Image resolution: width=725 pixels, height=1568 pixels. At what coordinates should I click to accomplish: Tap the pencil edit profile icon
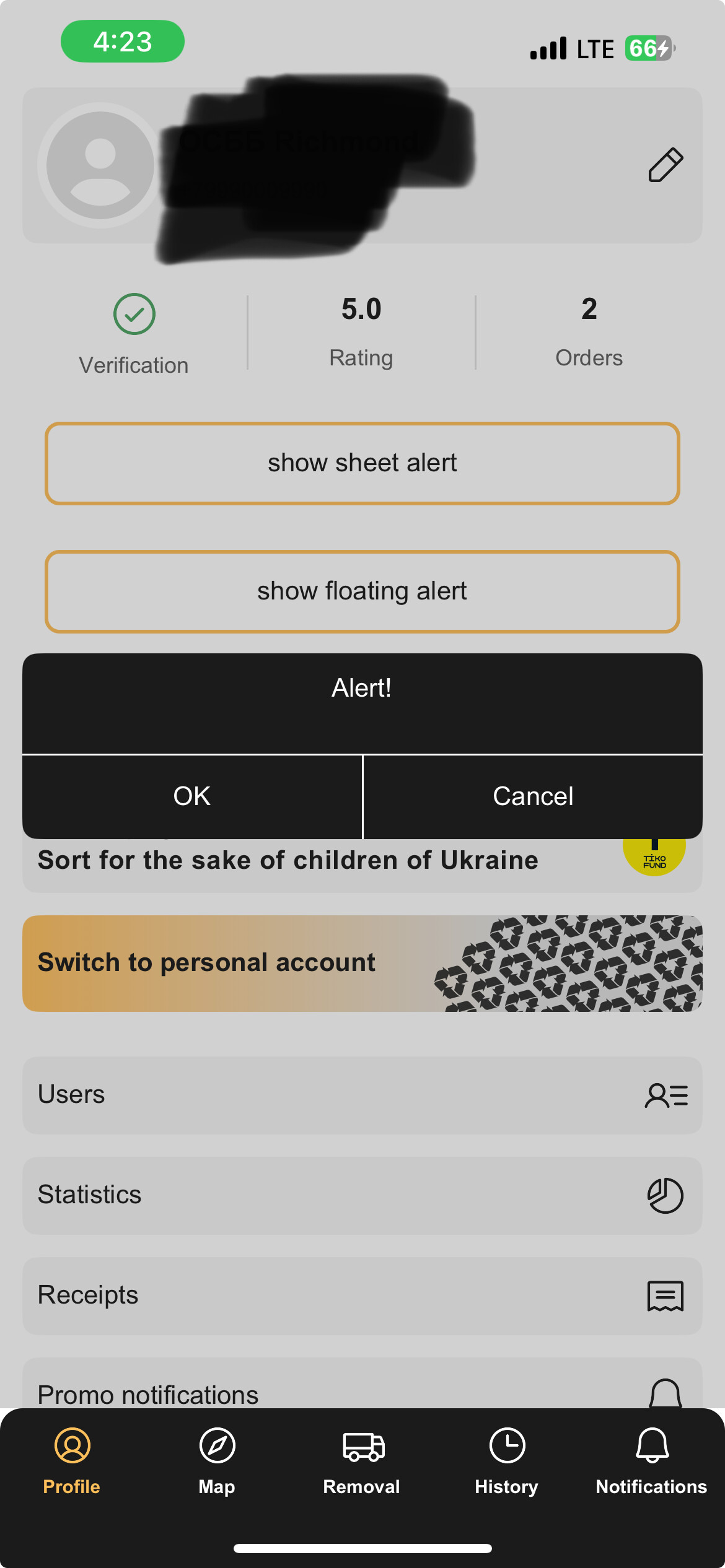(666, 165)
